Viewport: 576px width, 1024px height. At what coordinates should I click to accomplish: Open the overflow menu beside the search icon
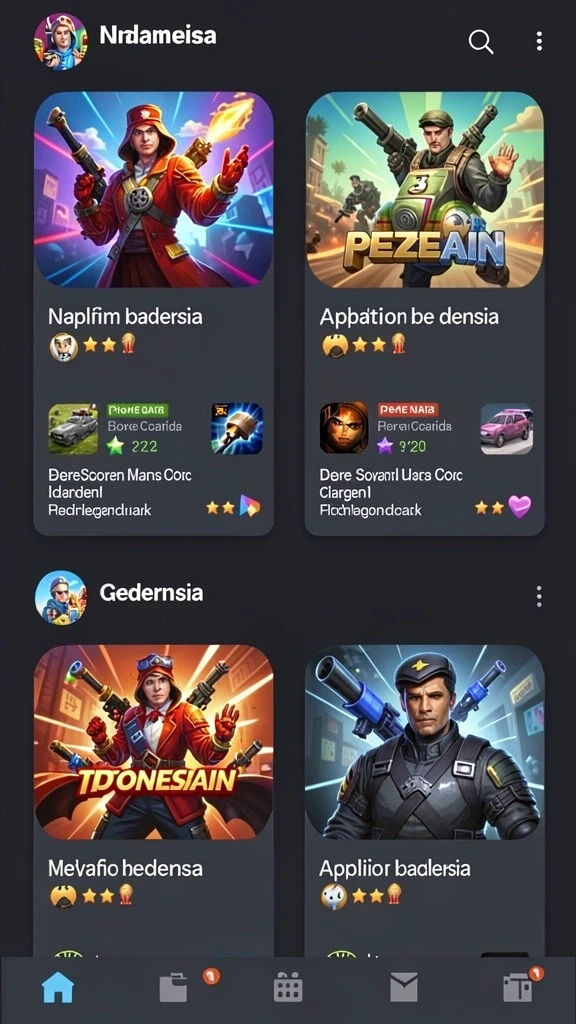point(539,41)
